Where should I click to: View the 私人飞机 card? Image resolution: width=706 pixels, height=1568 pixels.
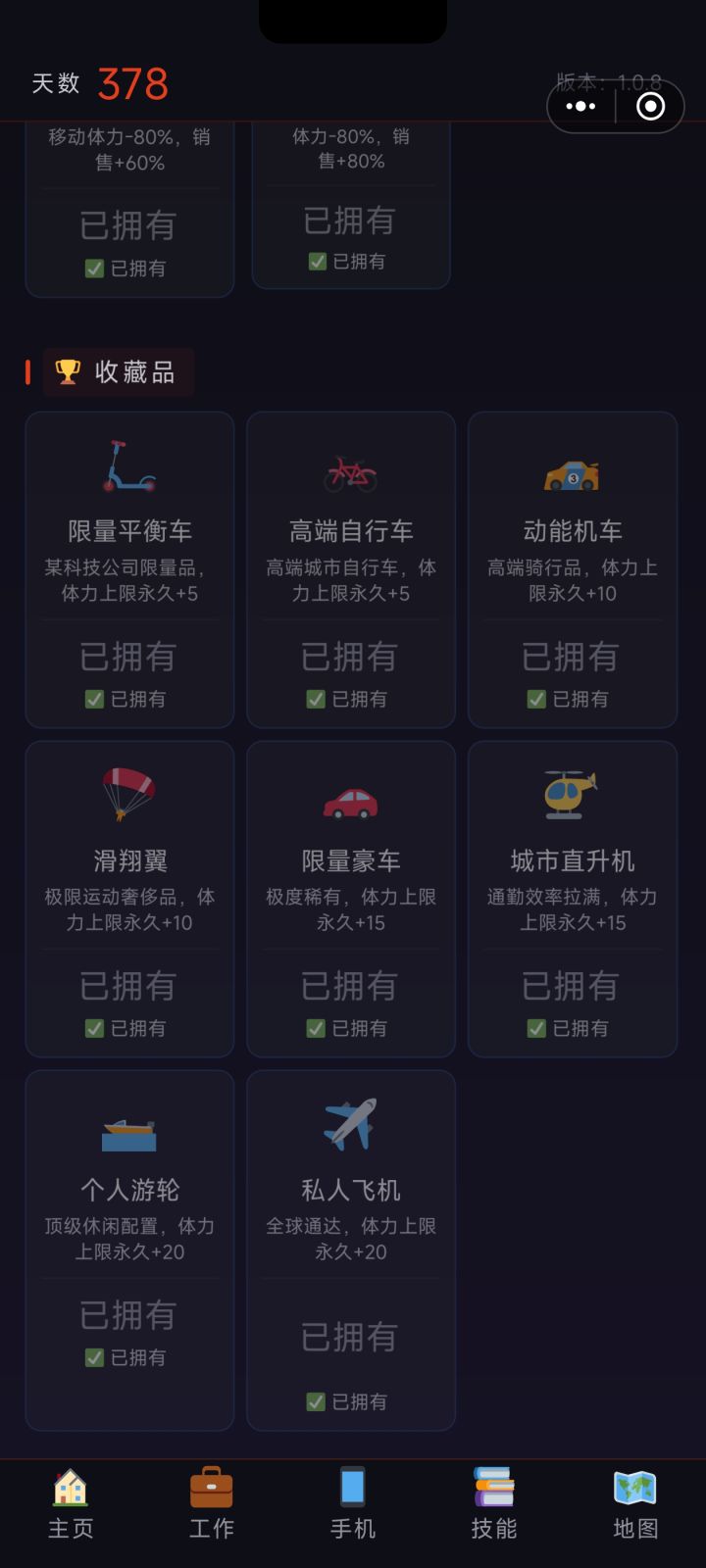pyautogui.click(x=351, y=1250)
